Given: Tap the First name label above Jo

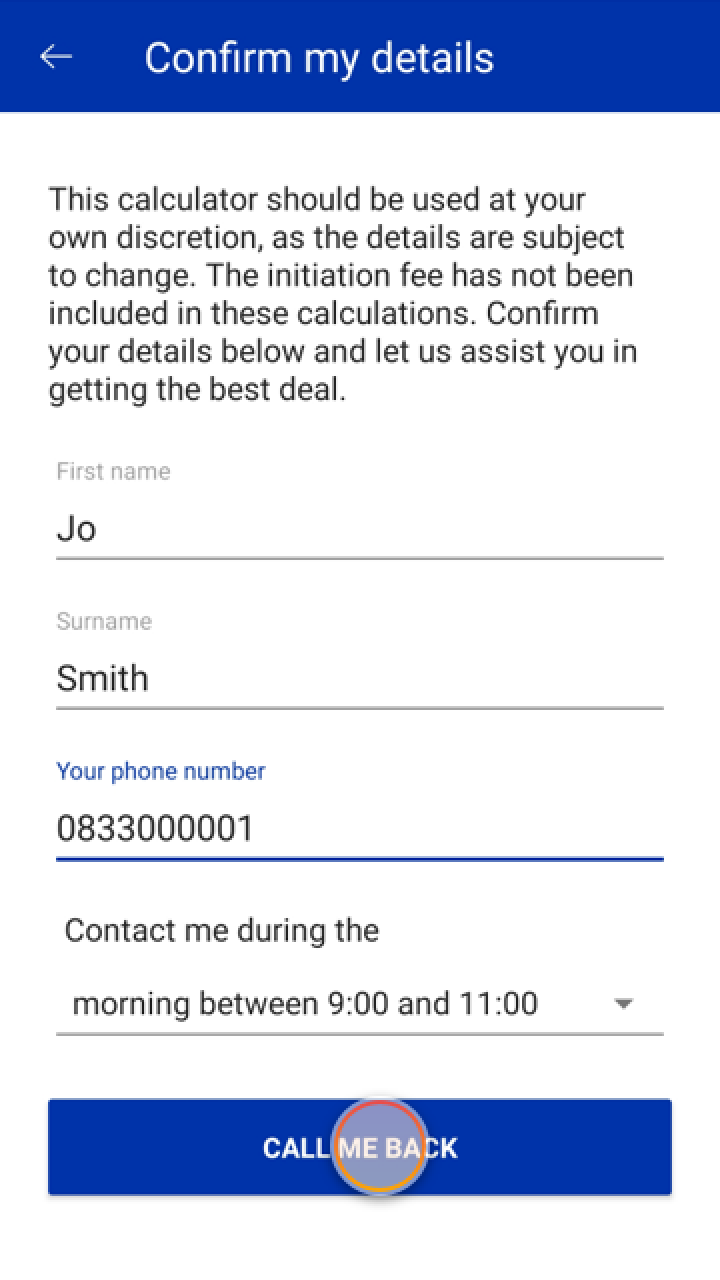Looking at the screenshot, I should (x=113, y=471).
